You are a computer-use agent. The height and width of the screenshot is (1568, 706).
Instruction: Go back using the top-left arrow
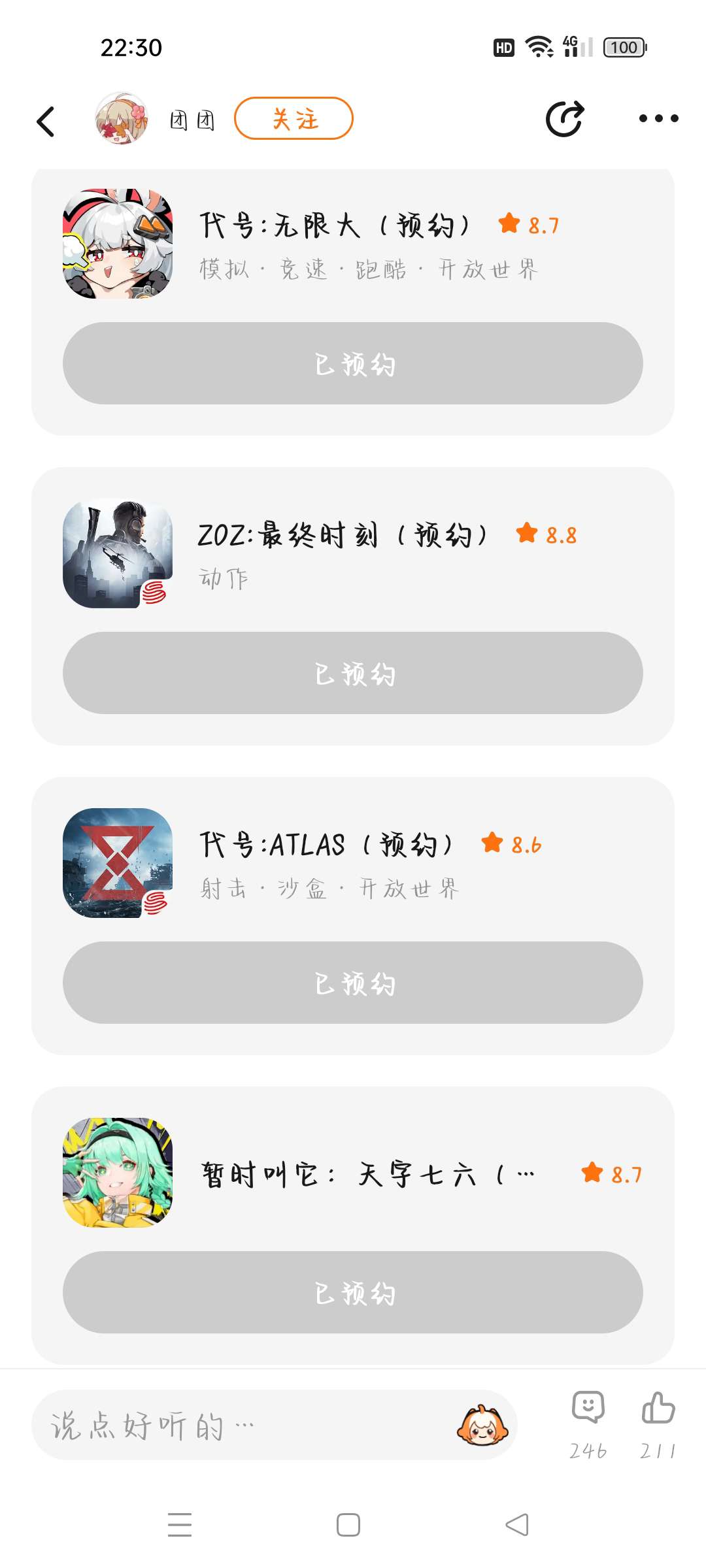46,121
